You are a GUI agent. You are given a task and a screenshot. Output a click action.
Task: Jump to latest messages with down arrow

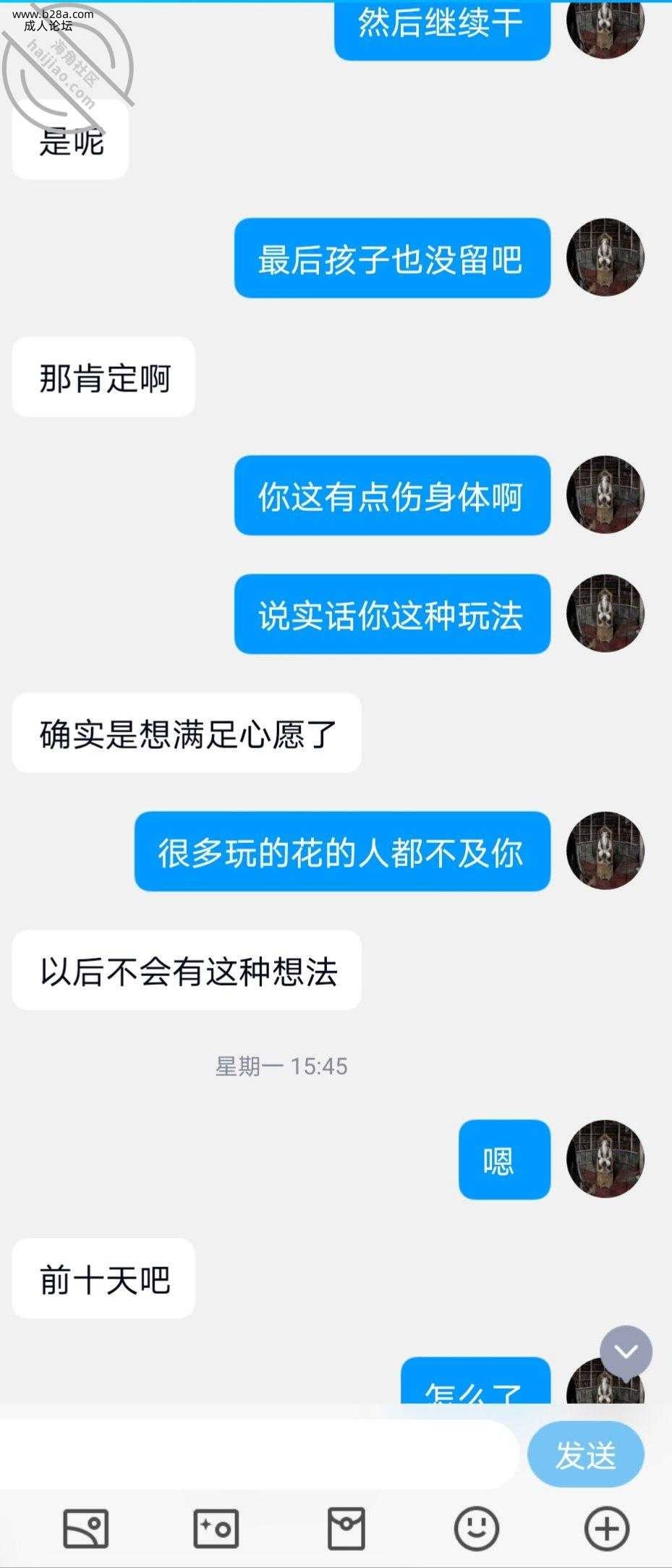(626, 1351)
